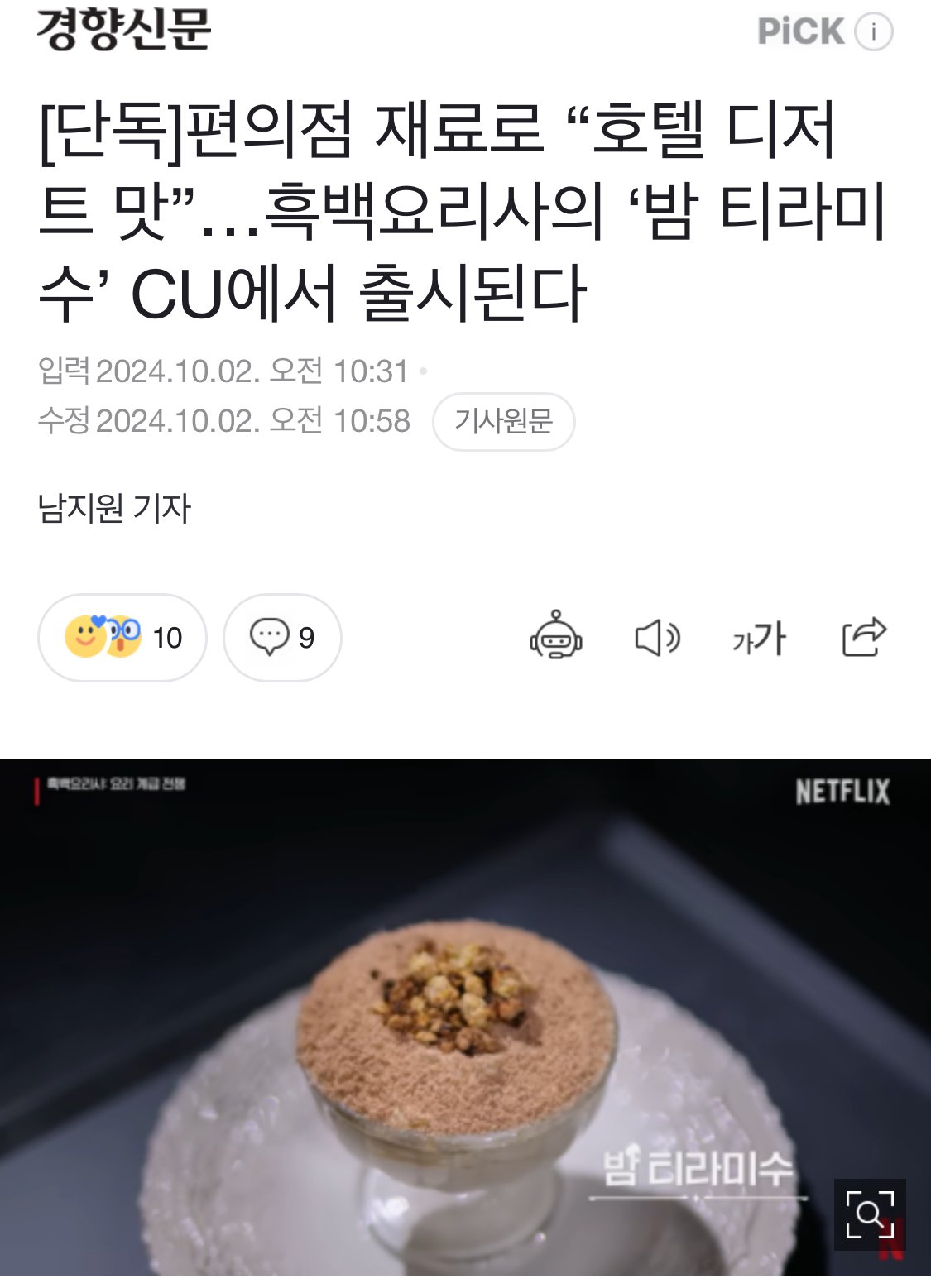This screenshot has height=1288, width=931.
Task: View the 밤 티라미수 photo in full
Action: pos(463,1026)
